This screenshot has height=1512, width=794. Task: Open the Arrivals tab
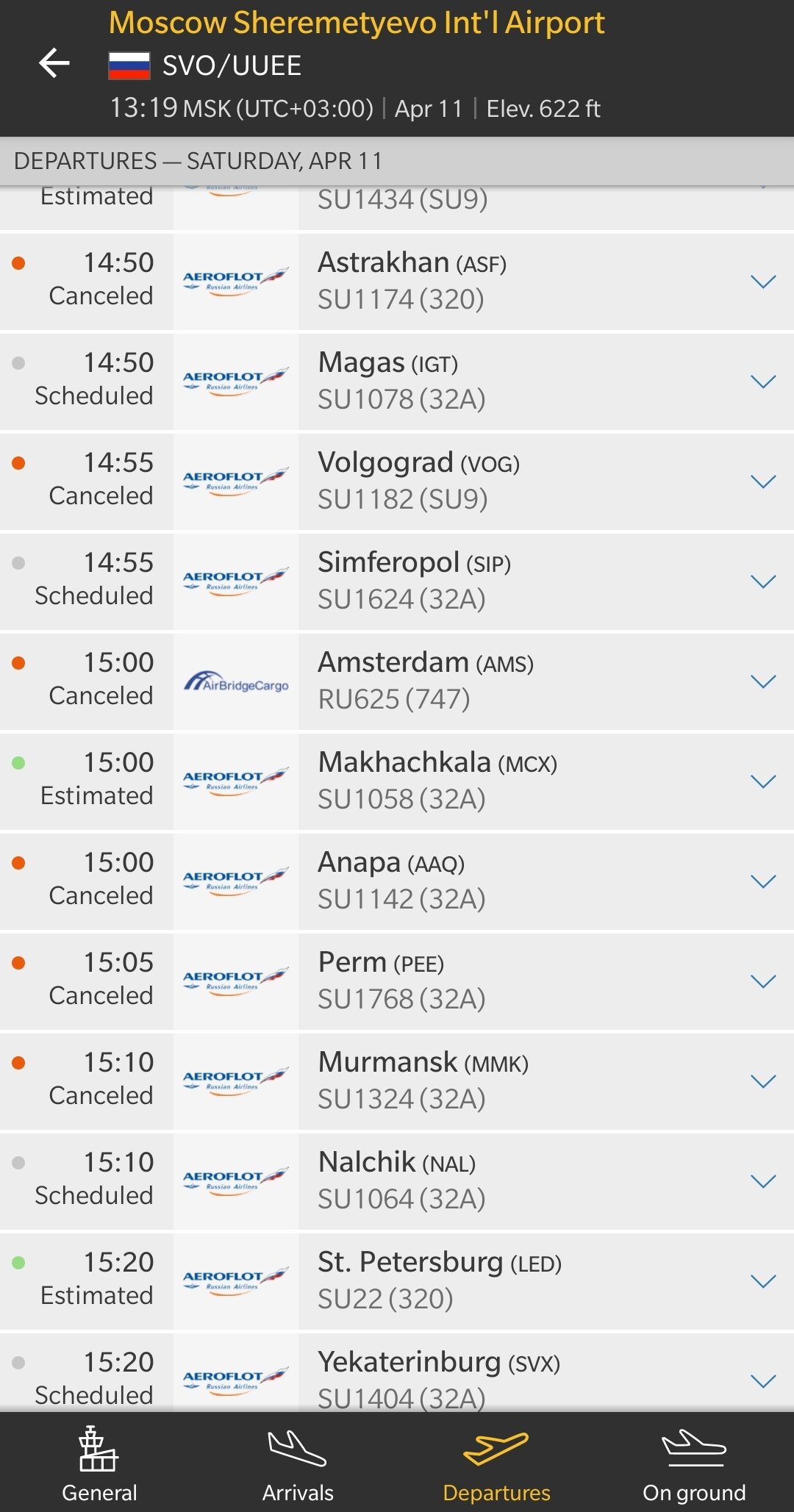click(x=298, y=1463)
